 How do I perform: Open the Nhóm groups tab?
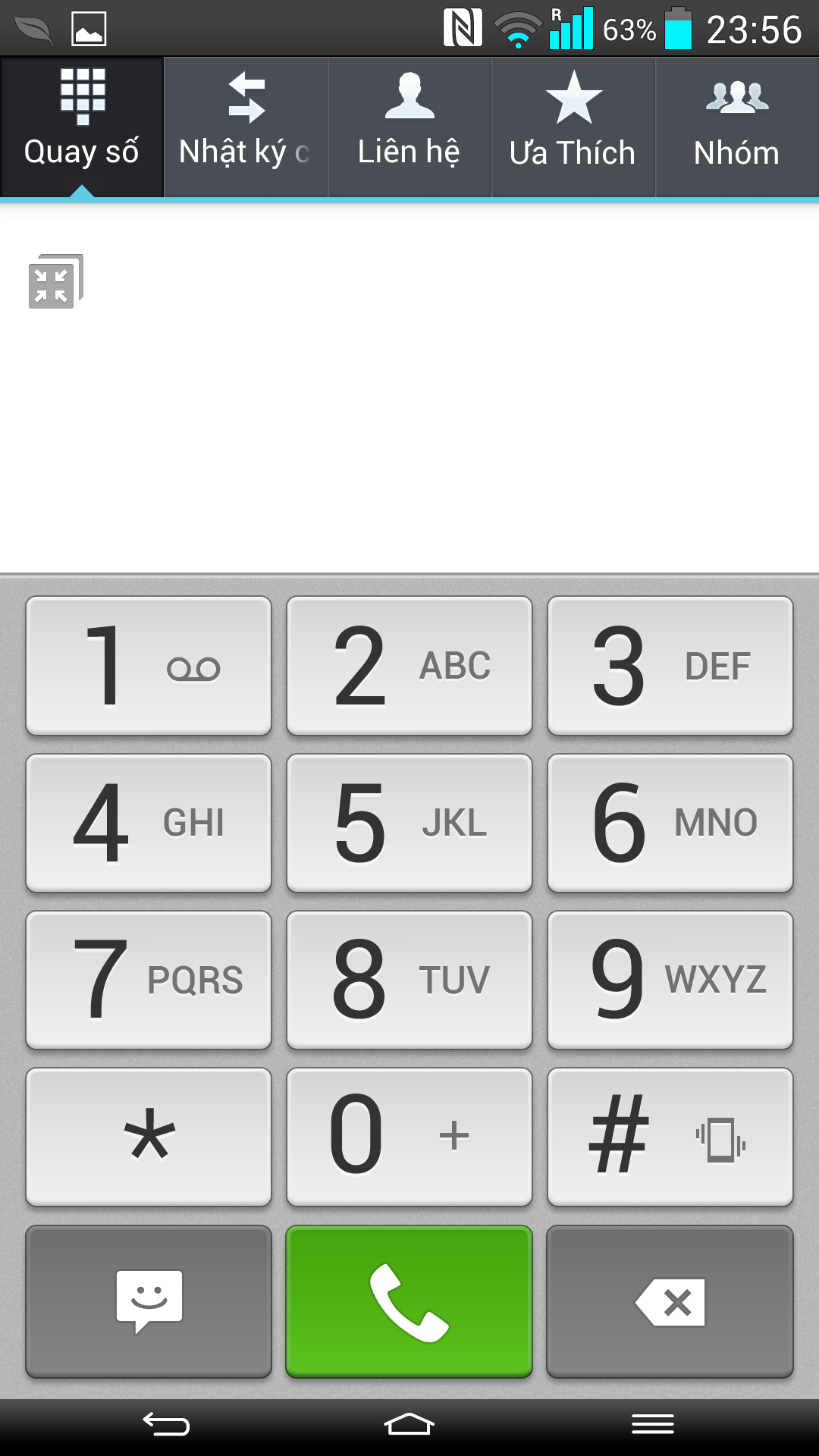click(x=737, y=127)
